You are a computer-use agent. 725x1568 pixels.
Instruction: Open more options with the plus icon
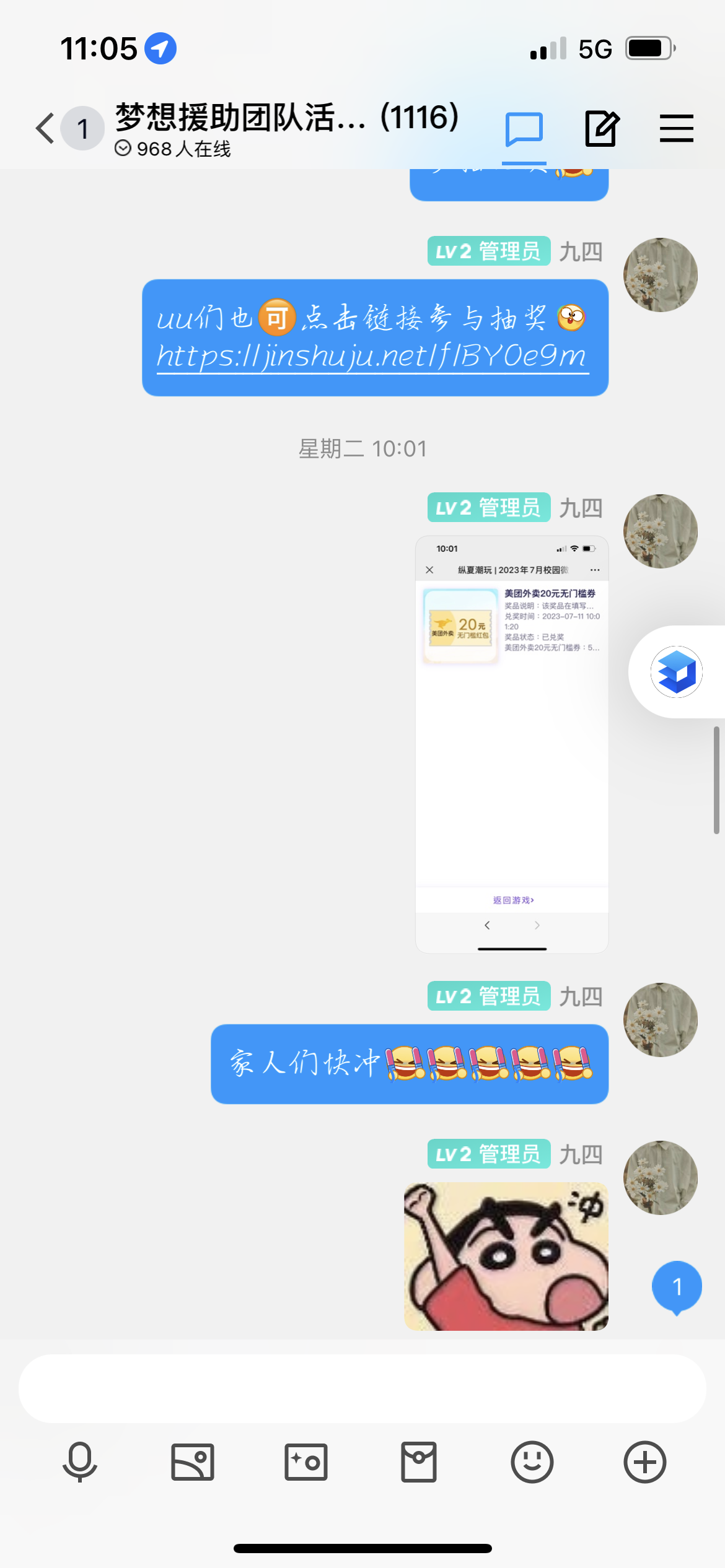coord(644,1462)
